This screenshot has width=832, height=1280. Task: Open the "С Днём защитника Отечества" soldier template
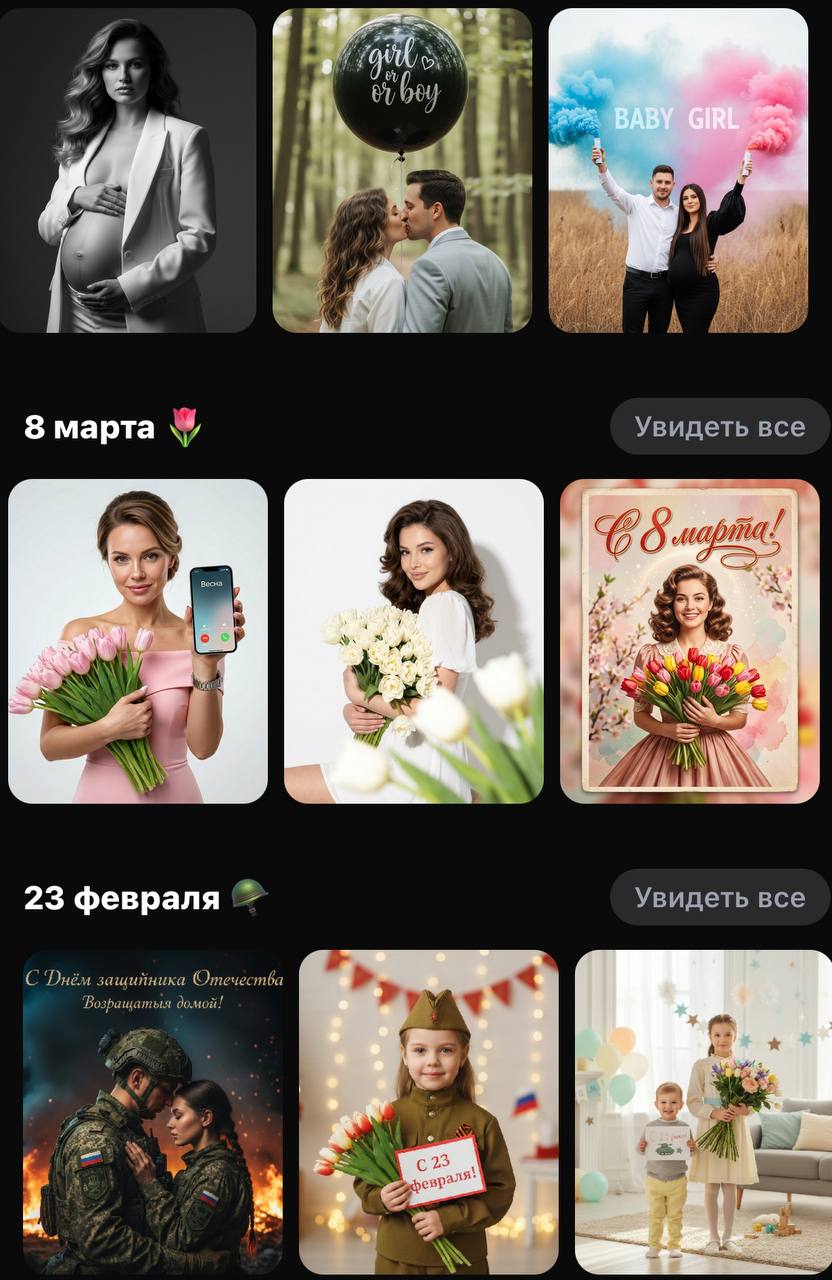pos(152,1112)
